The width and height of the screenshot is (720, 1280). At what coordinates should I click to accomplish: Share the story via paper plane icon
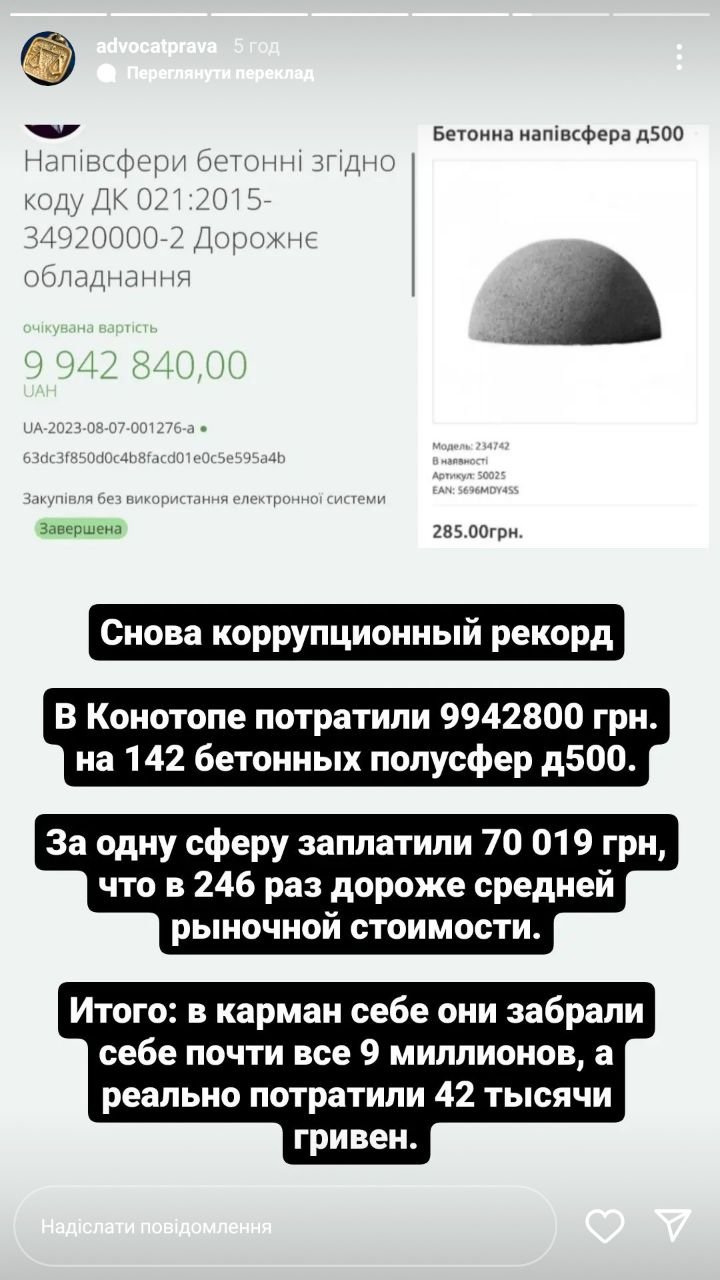click(x=673, y=1225)
